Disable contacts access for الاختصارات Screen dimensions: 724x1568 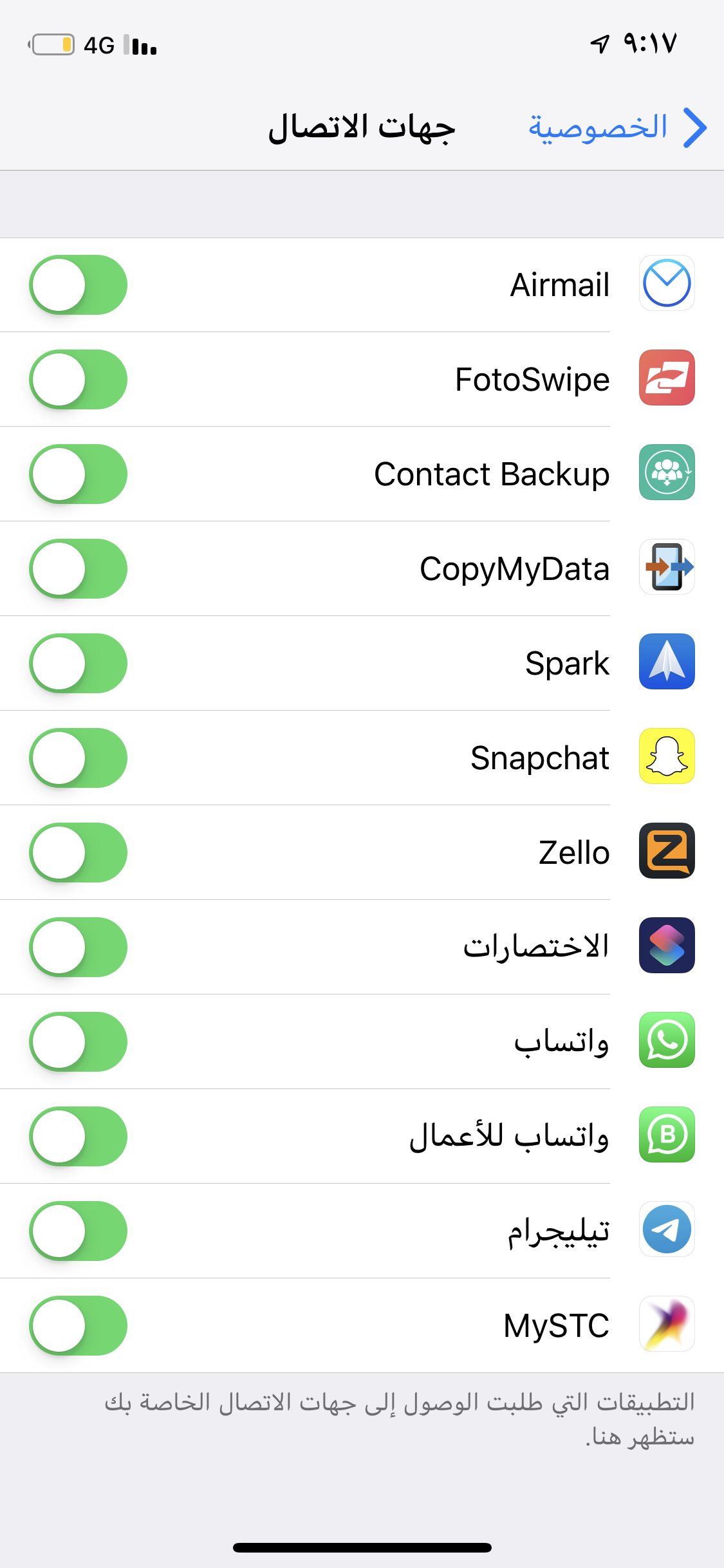[78, 947]
